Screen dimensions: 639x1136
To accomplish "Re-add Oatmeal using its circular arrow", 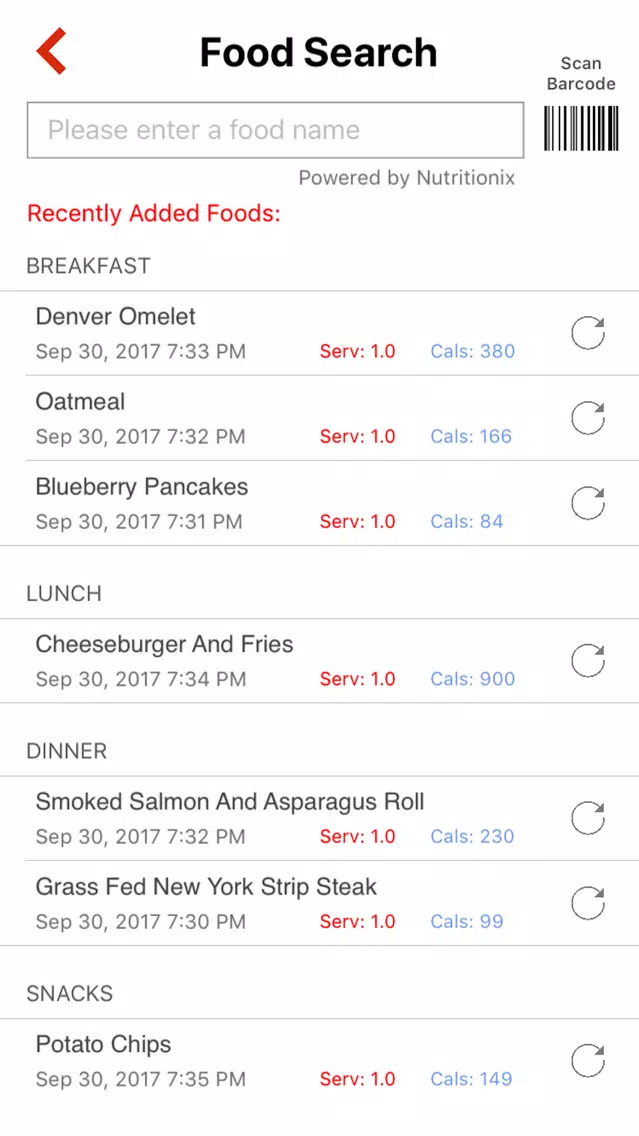I will pos(588,418).
